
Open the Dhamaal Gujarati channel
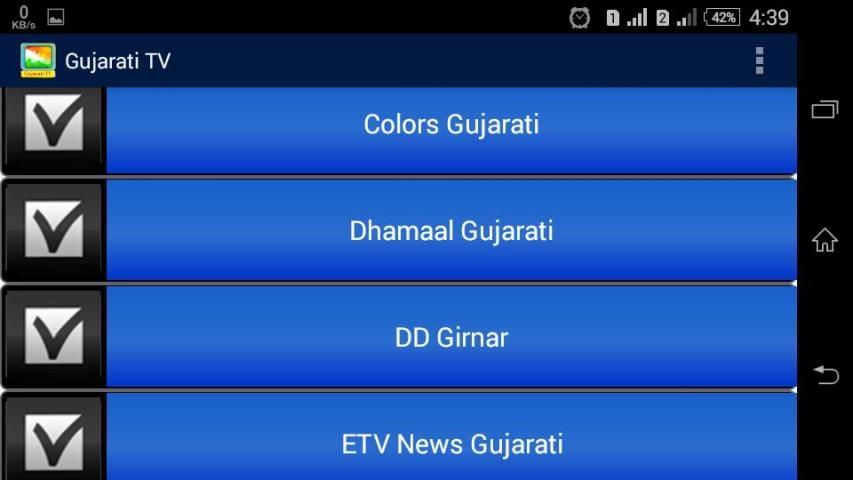pyautogui.click(x=451, y=231)
